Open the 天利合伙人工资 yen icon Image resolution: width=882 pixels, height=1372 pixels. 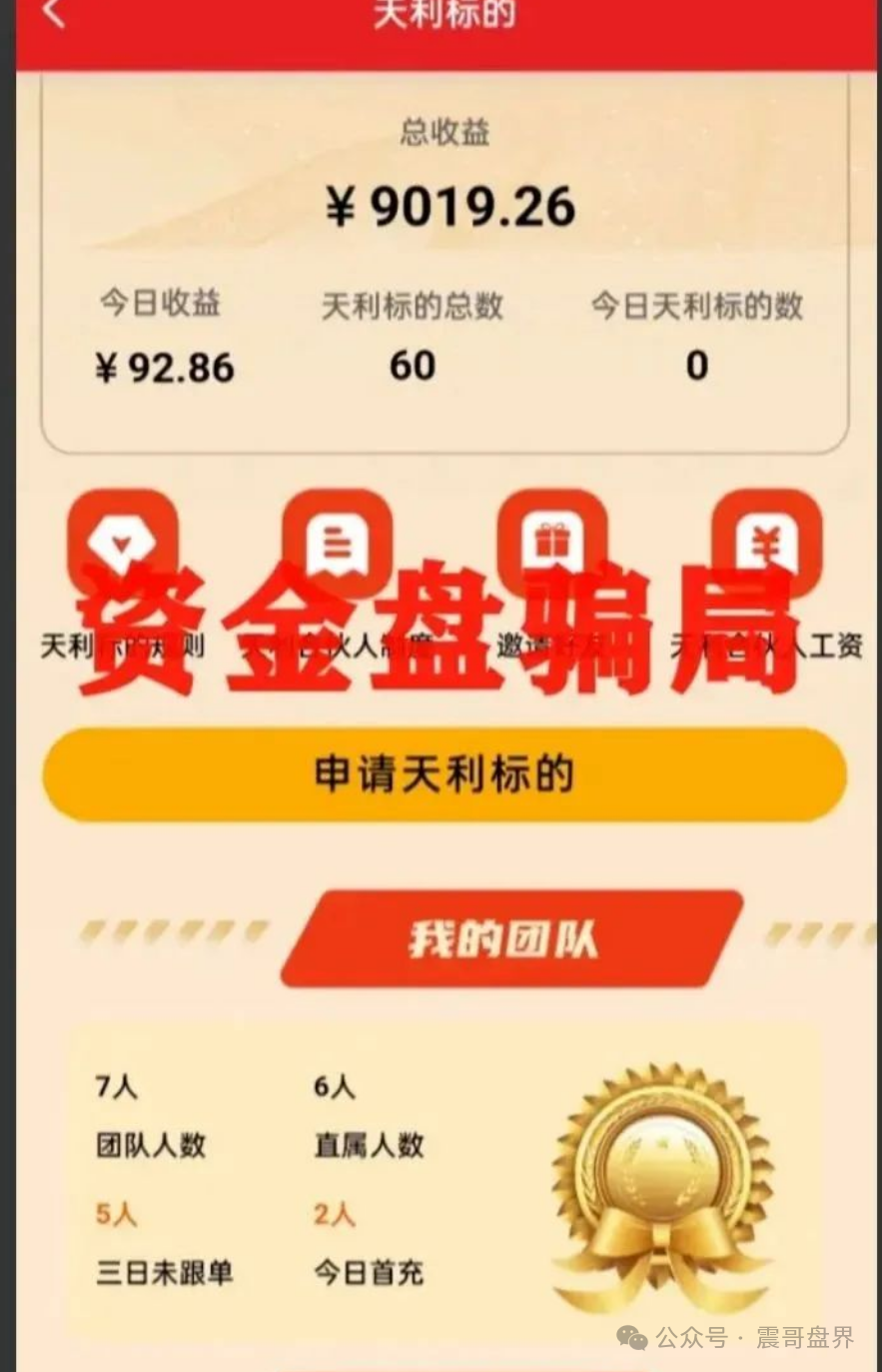click(x=766, y=544)
